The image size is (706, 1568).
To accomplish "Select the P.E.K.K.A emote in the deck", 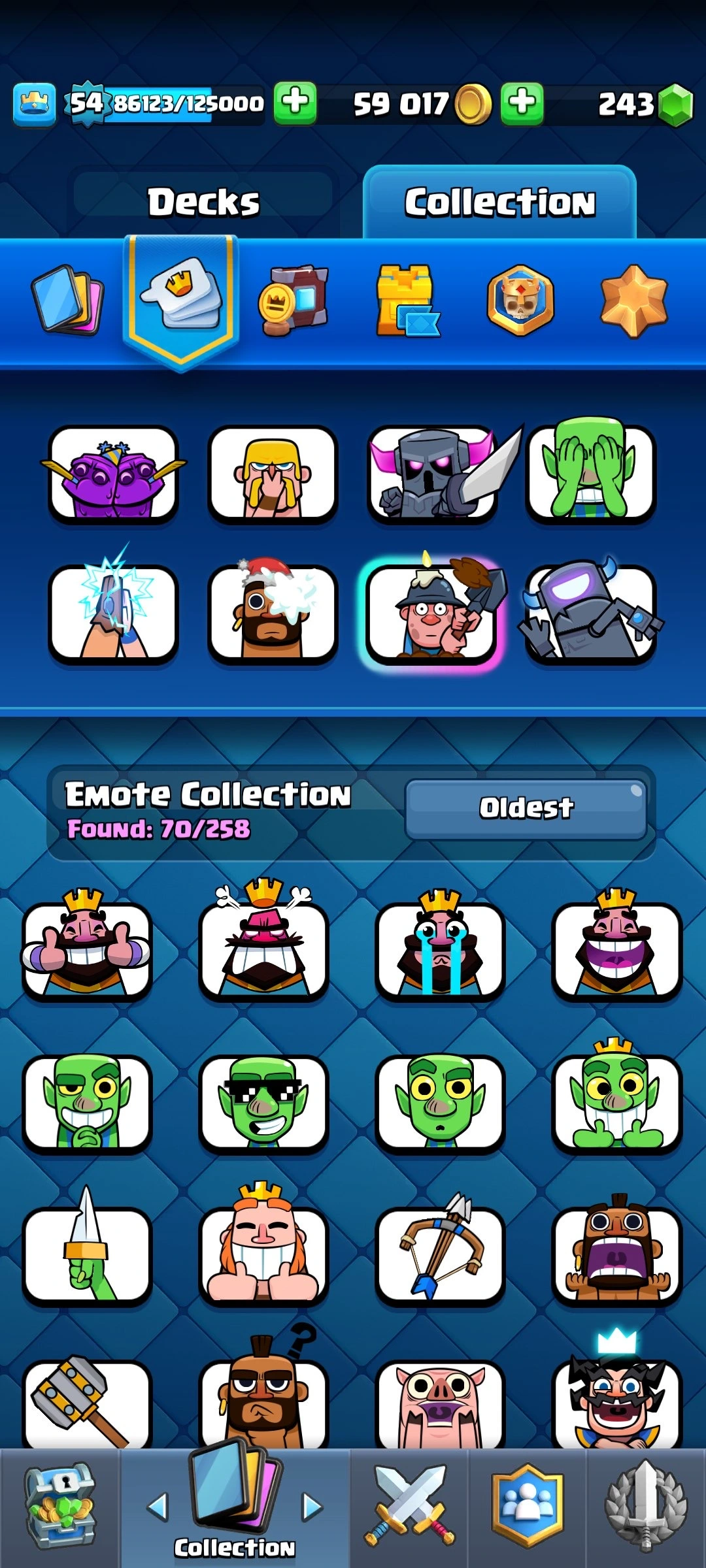I will tap(432, 474).
